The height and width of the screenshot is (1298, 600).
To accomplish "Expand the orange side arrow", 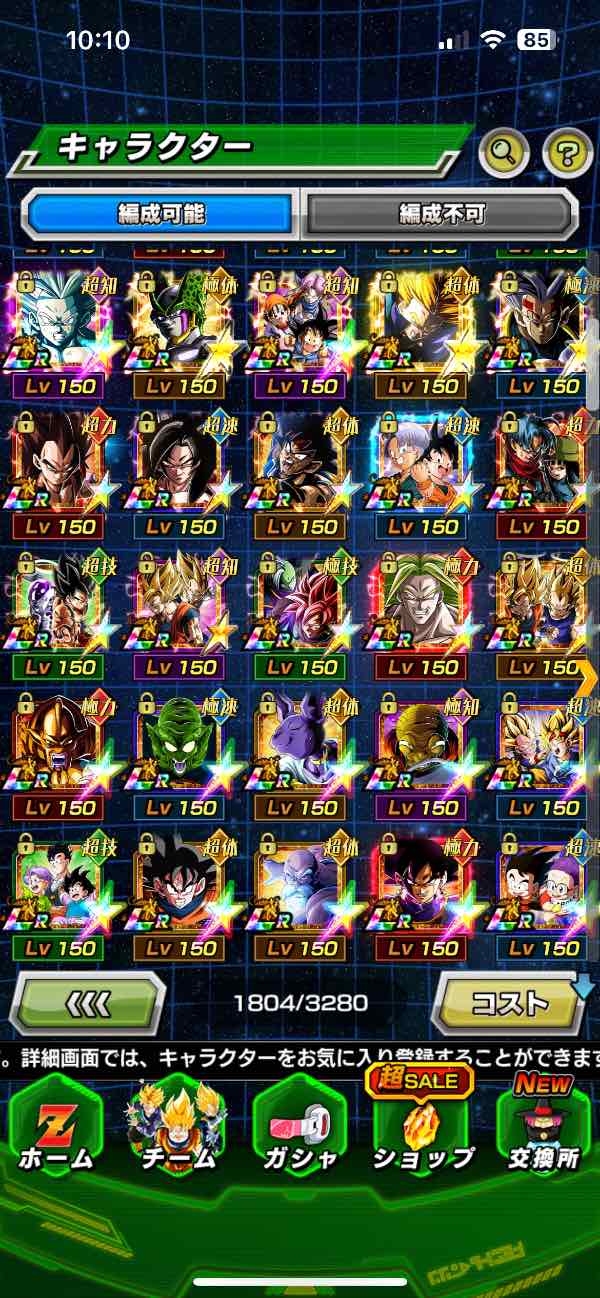I will (x=587, y=678).
